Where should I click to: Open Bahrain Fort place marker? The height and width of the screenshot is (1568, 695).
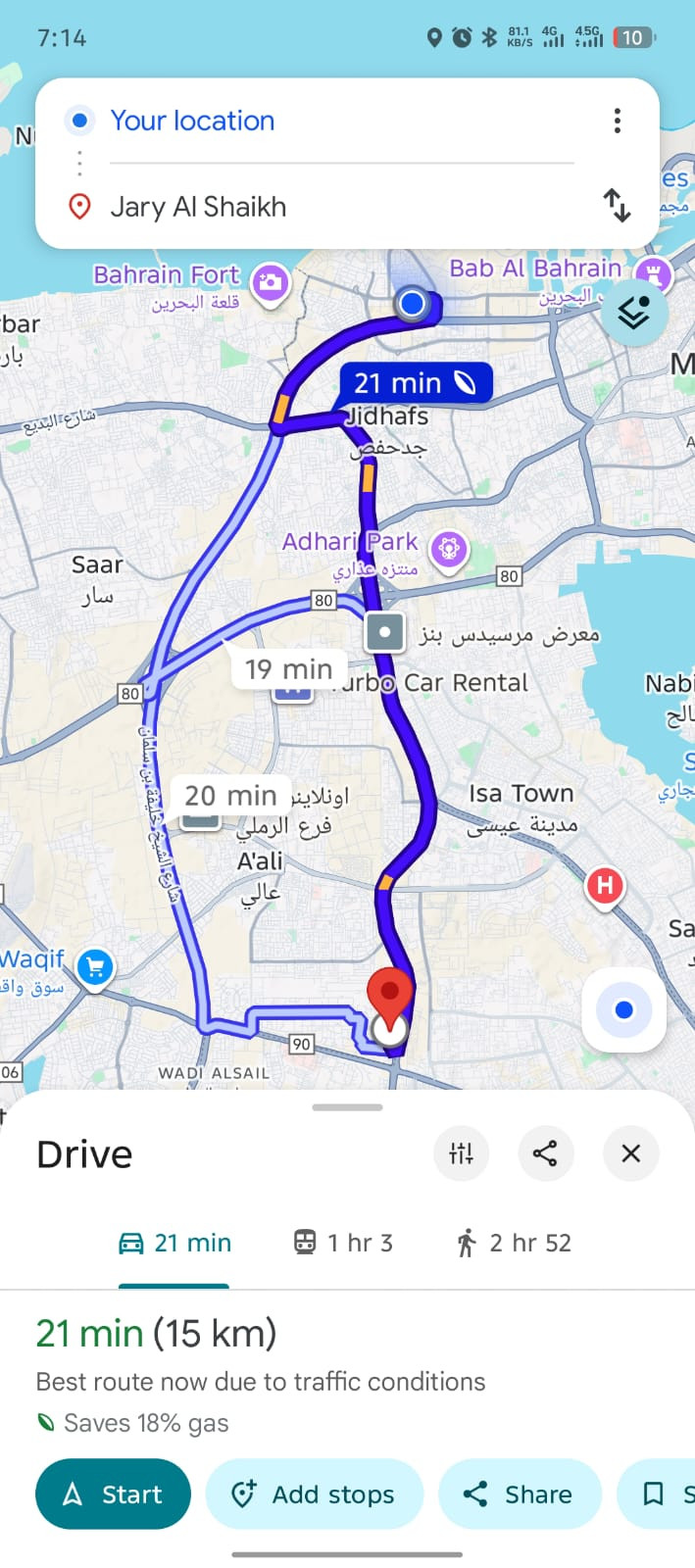[270, 282]
